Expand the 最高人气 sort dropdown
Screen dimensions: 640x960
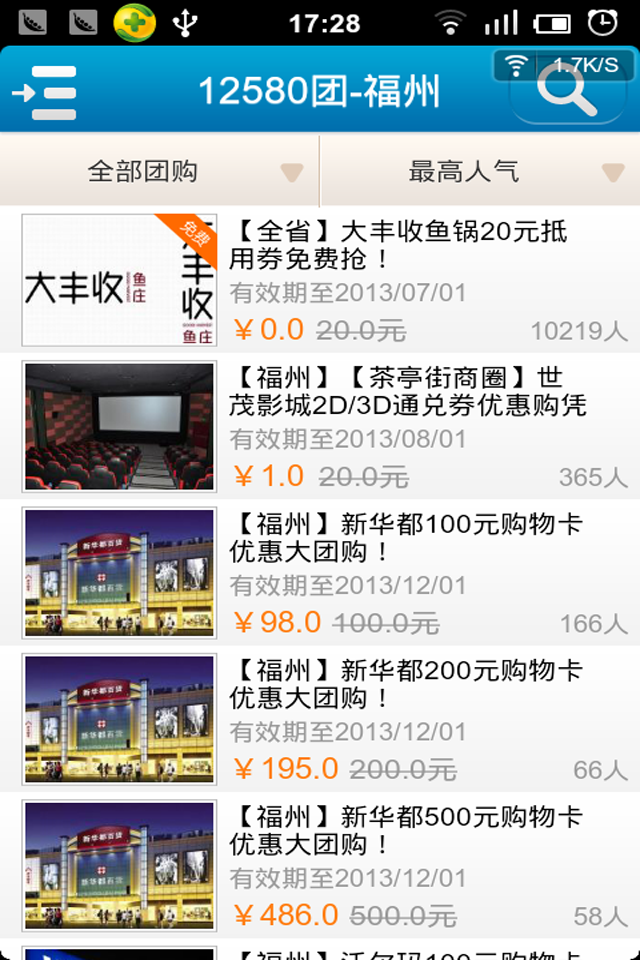click(480, 172)
